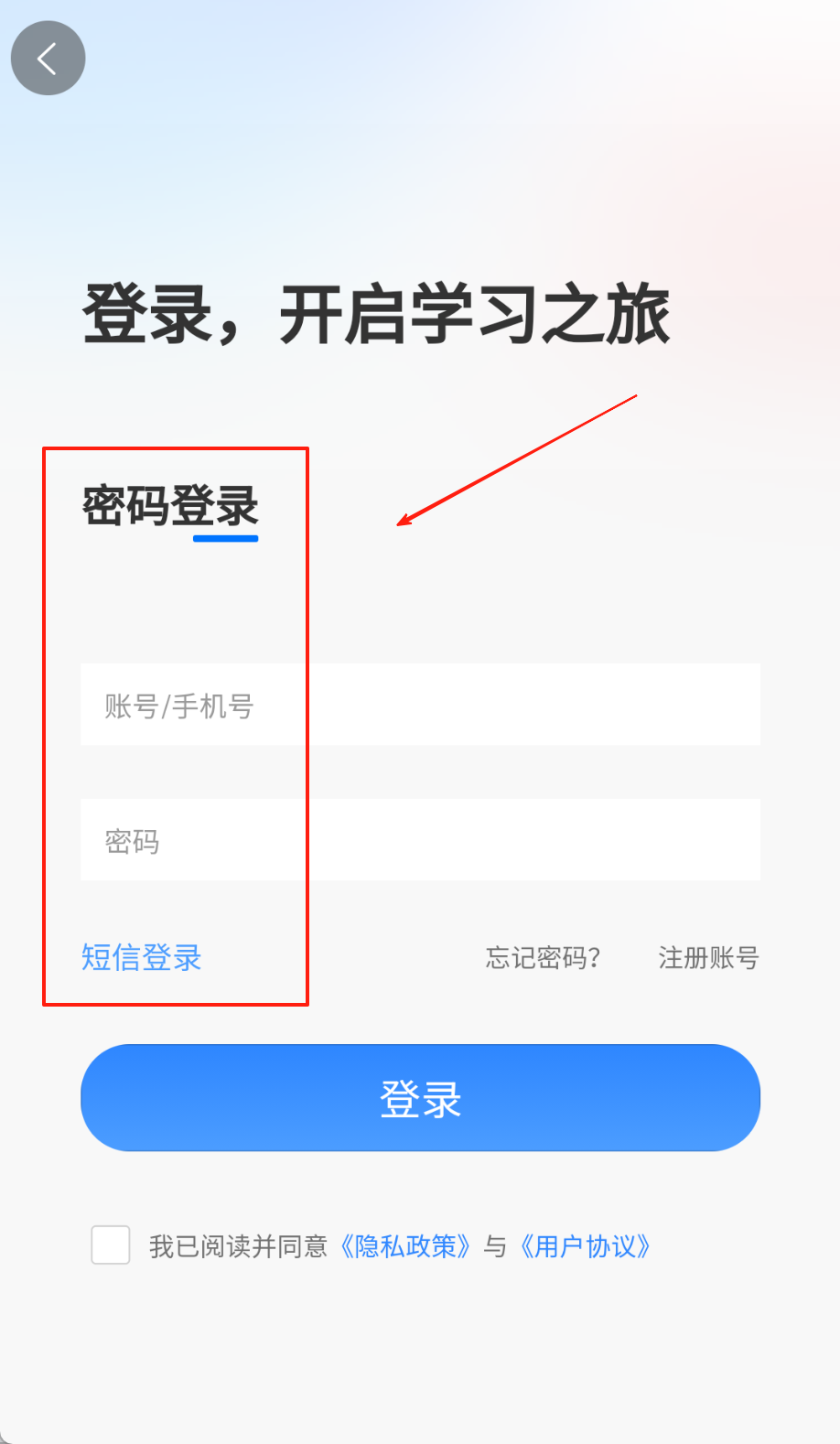Switch to 短信登录
The image size is (840, 1444).
point(141,957)
